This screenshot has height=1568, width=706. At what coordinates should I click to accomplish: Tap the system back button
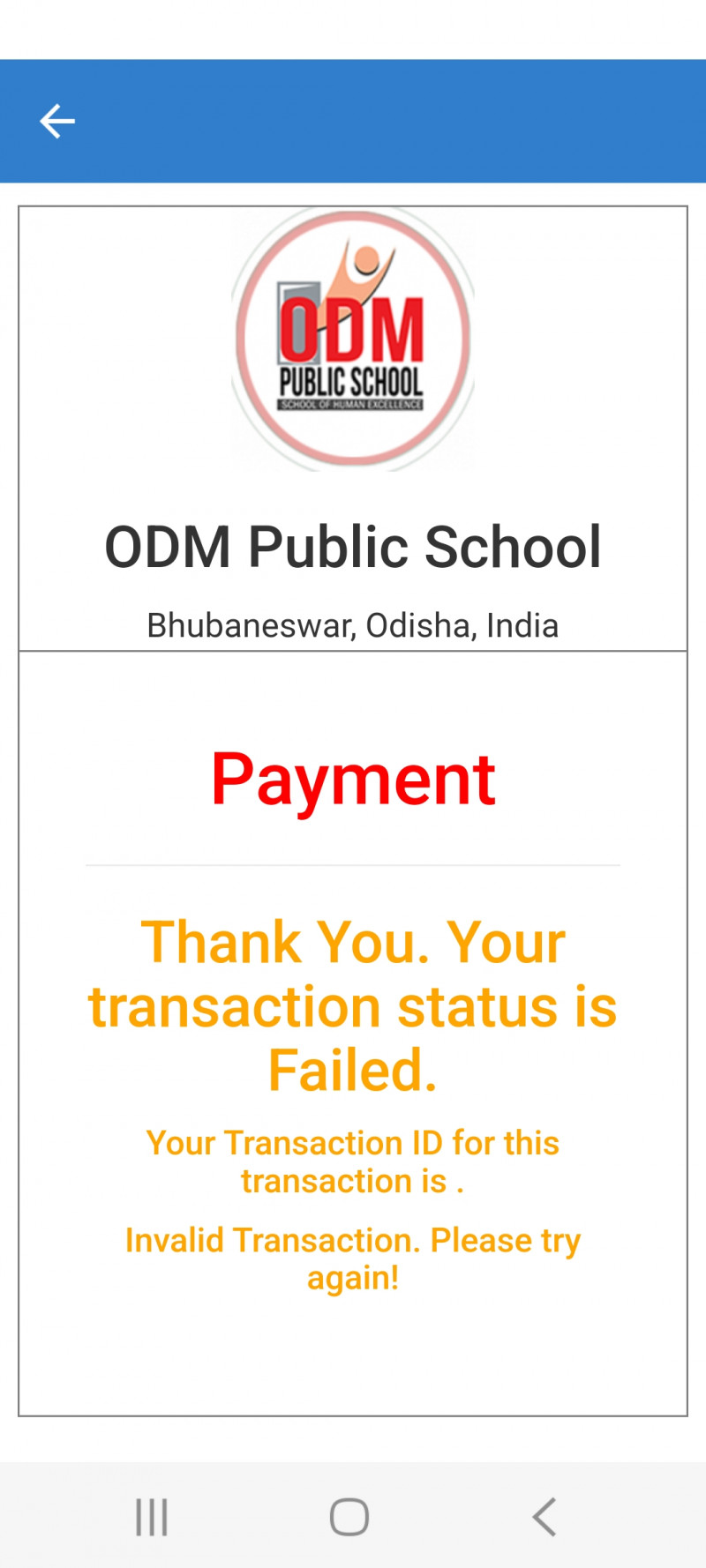[545, 1517]
